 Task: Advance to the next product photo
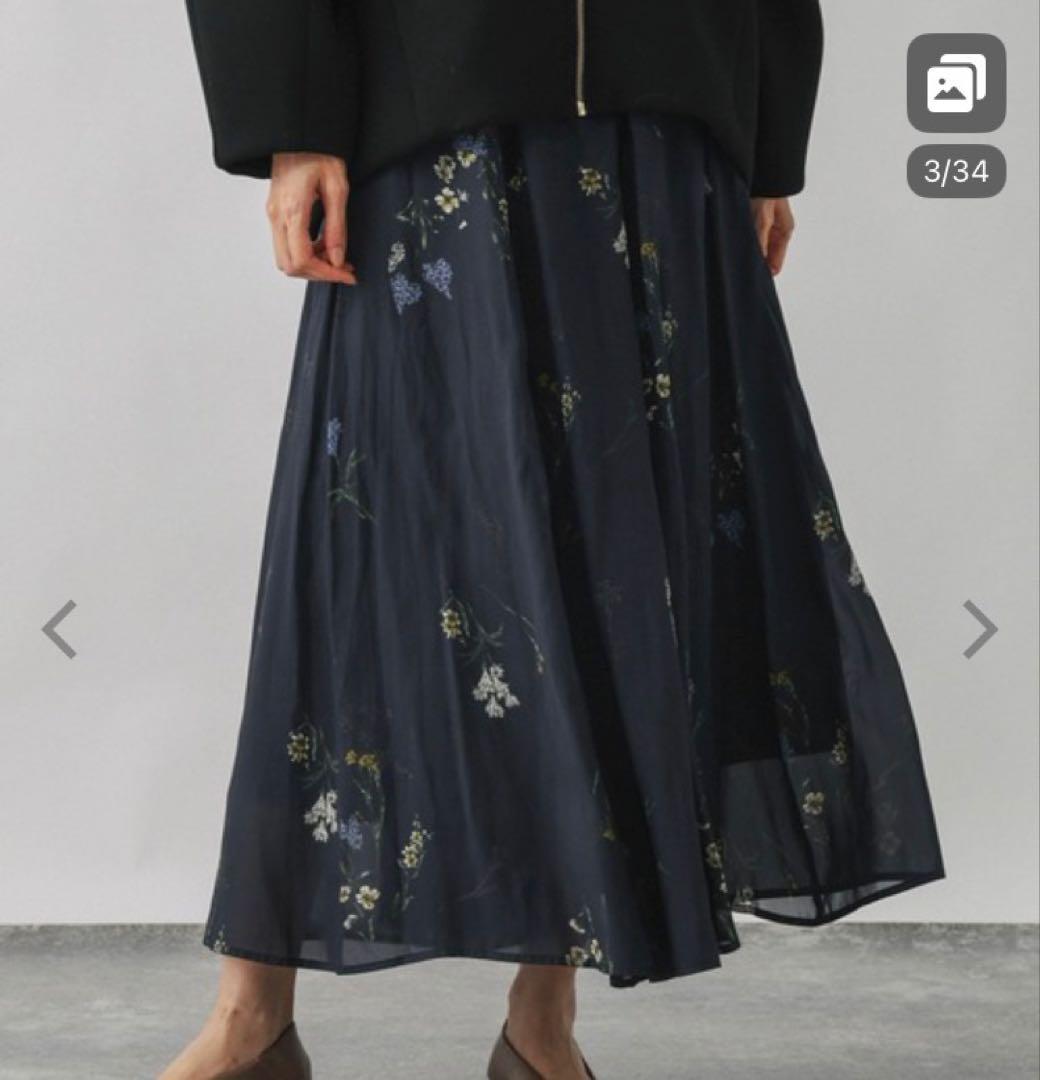980,630
